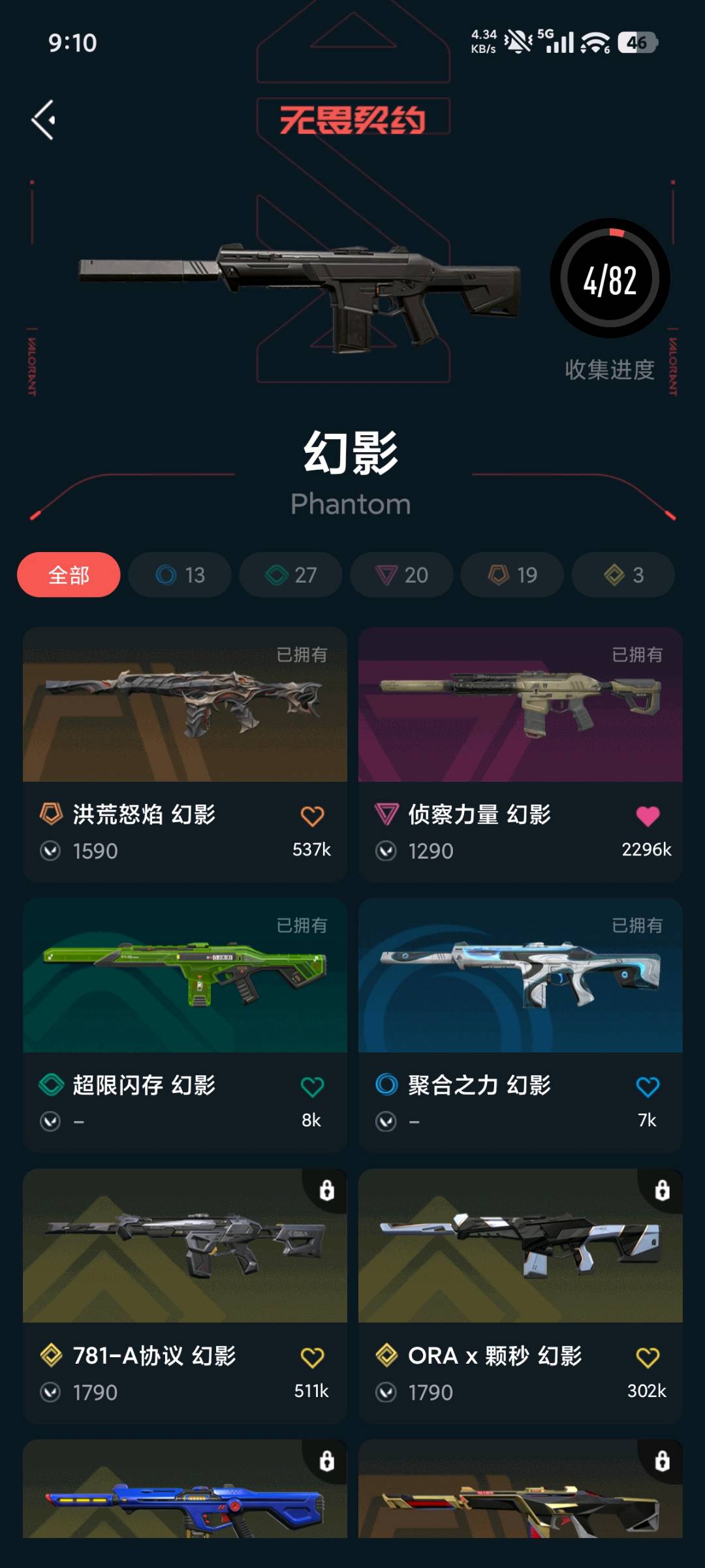This screenshot has height=1568, width=705.
Task: Filter skins by the yellow tier 3
Action: (623, 575)
